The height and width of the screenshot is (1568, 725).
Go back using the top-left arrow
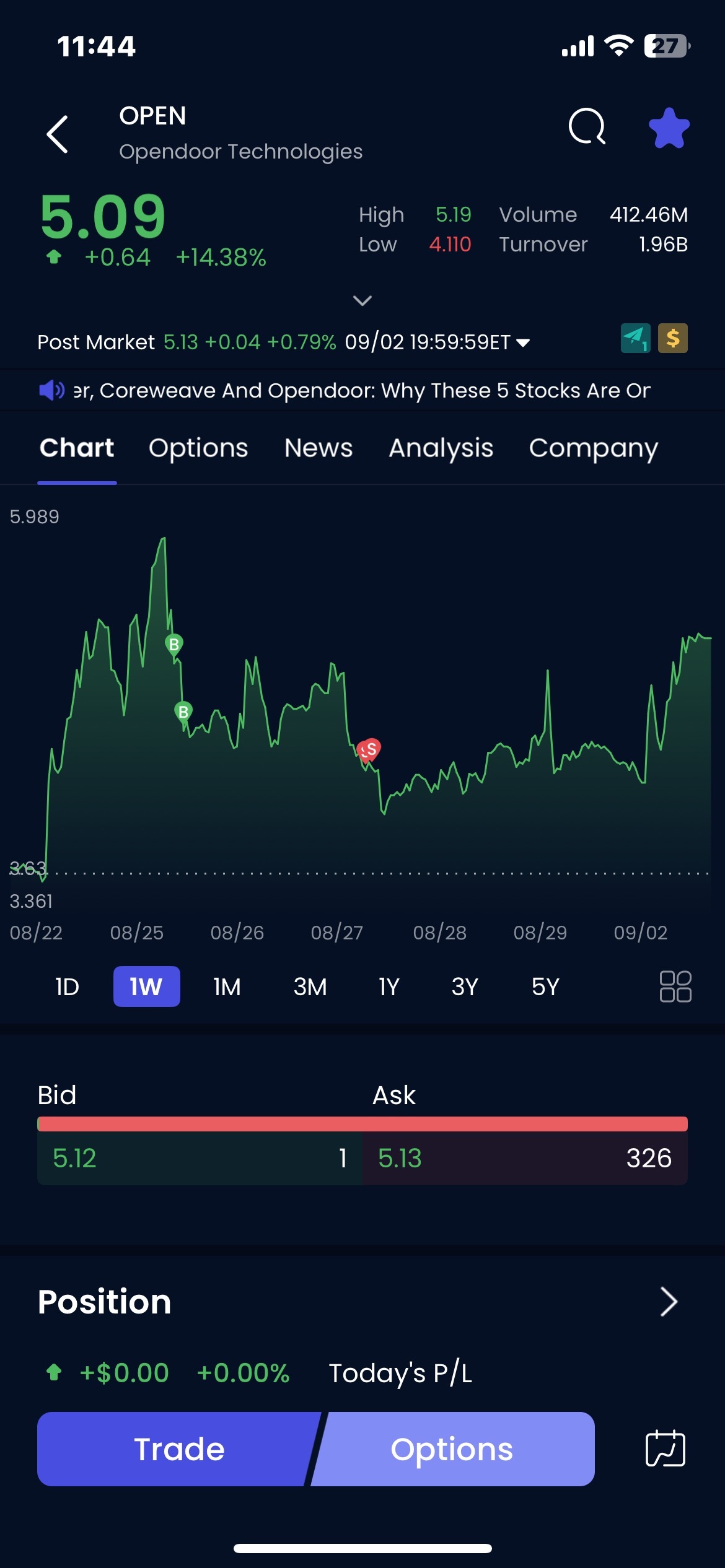click(x=57, y=134)
